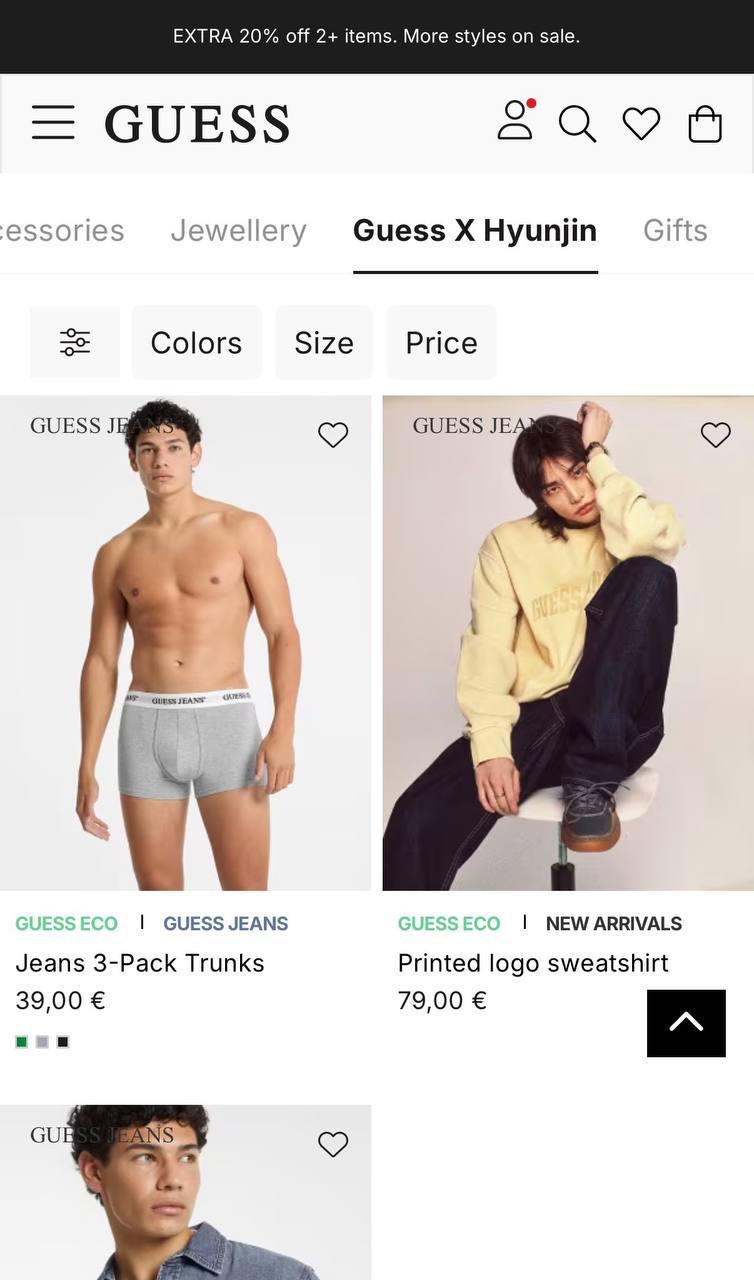Screen dimensions: 754x1280
Task: Expand the Price filter
Action: pyautogui.click(x=441, y=342)
